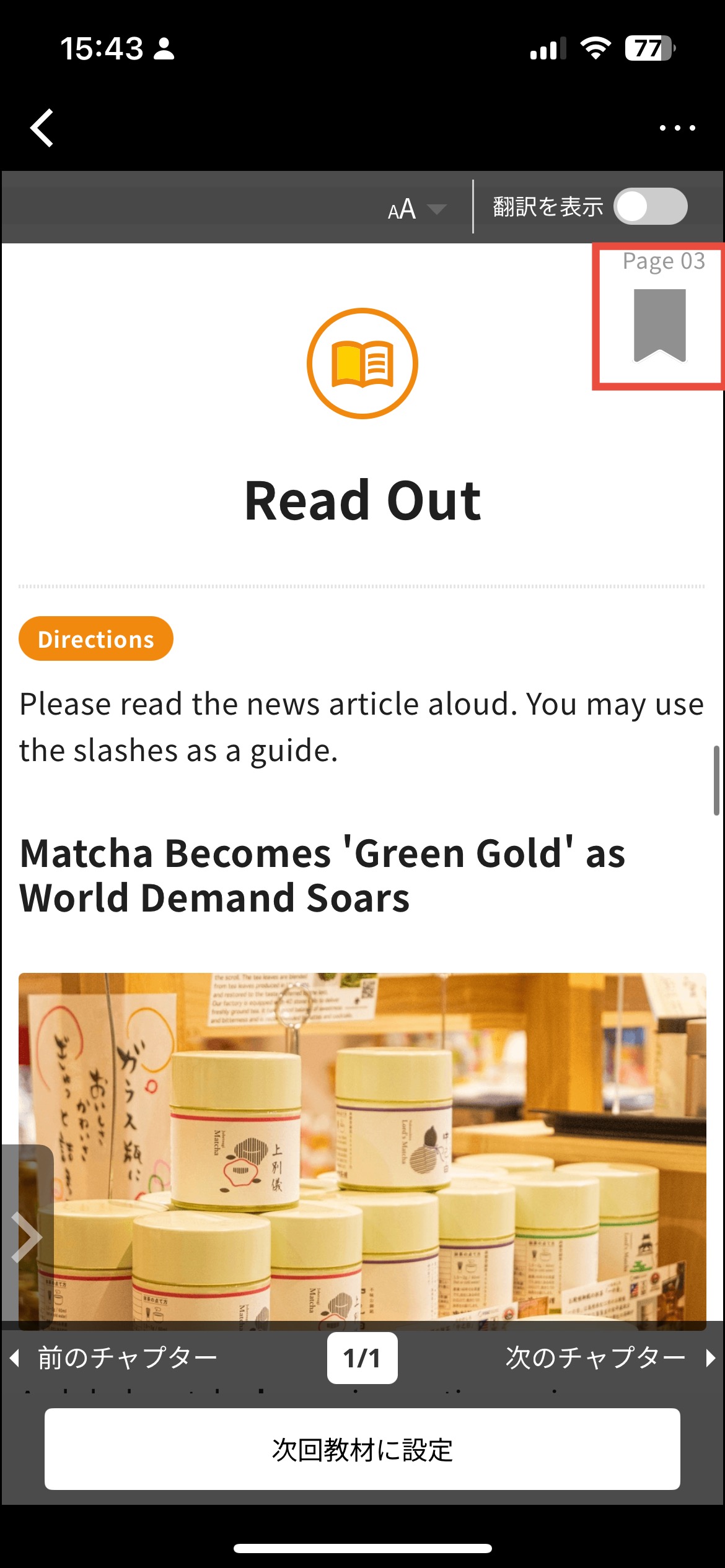Viewport: 725px width, 1568px height.
Task: Open the three-dot overflow menu
Action: [x=677, y=128]
